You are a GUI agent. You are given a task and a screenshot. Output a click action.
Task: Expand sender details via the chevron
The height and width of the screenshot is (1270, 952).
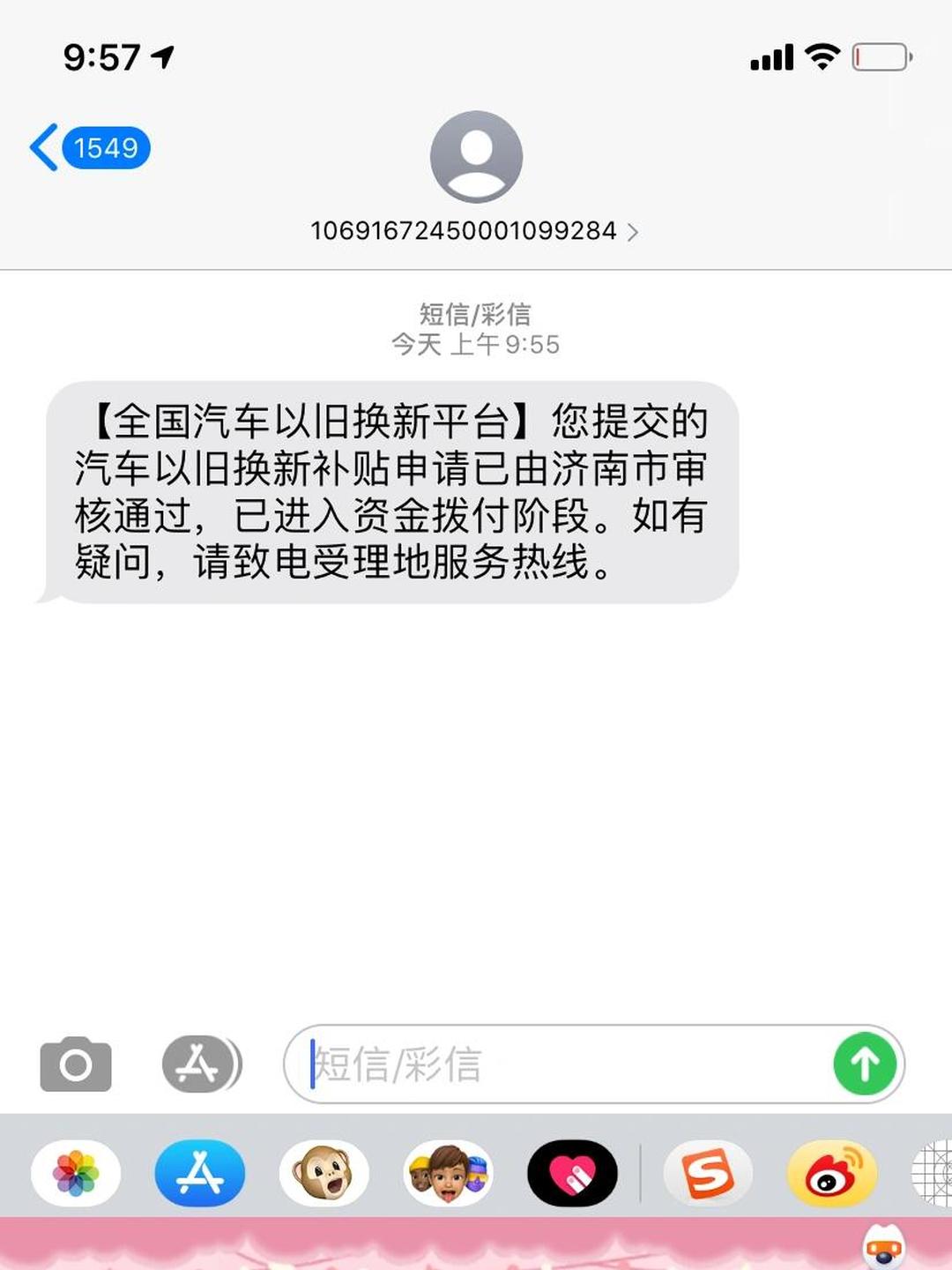pyautogui.click(x=634, y=232)
